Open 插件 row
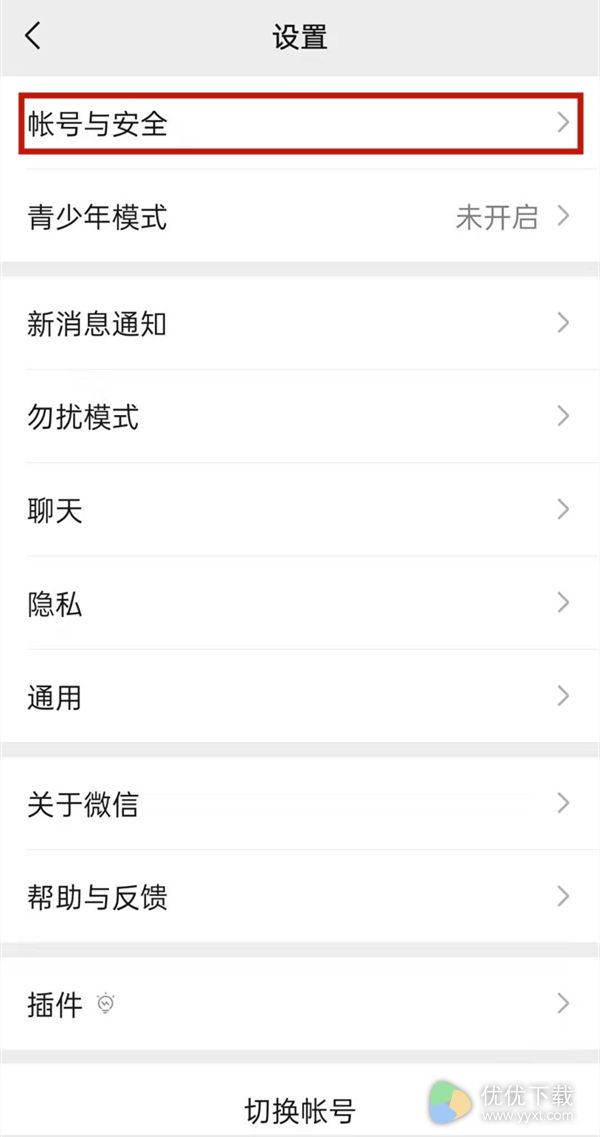Screen dimensions: 600x1137 300,1004
